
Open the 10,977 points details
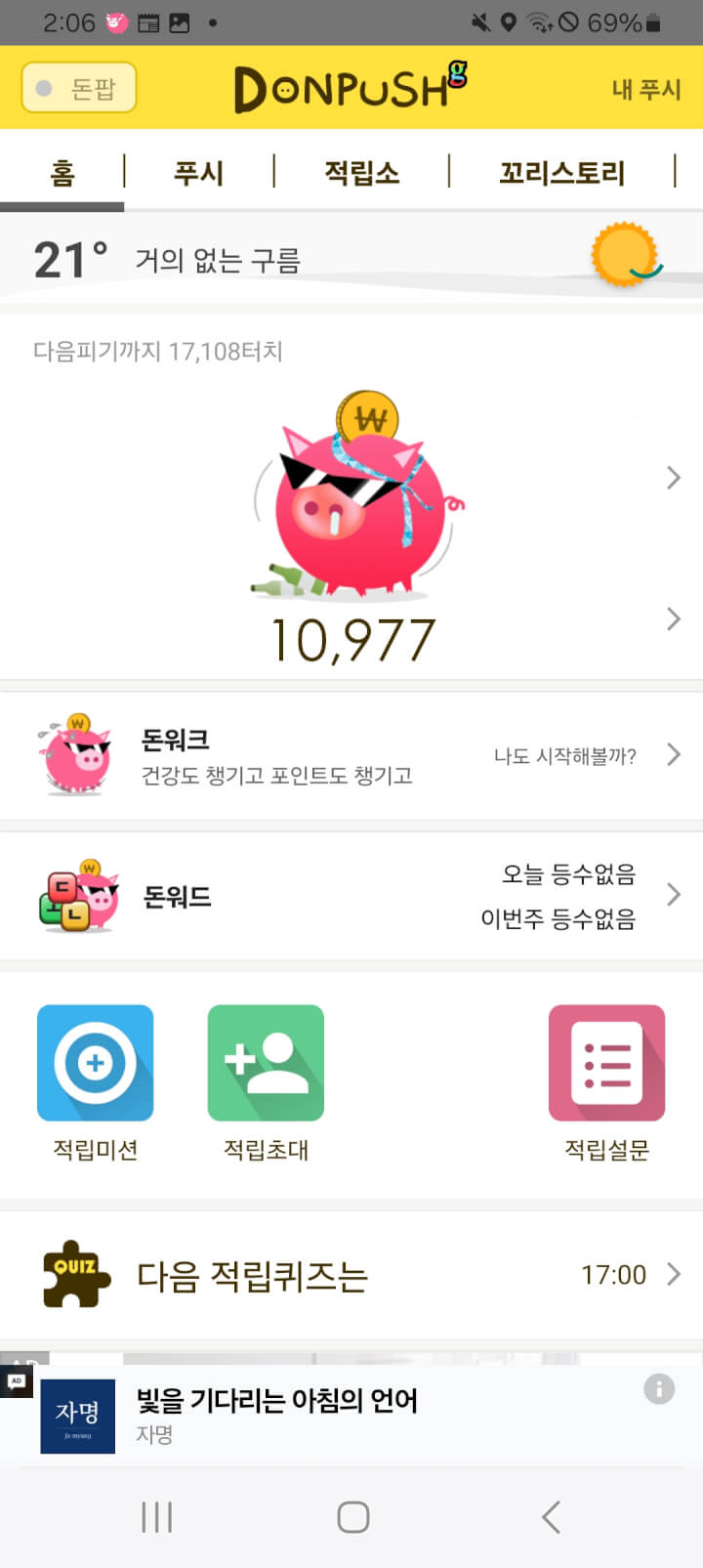[x=352, y=640]
